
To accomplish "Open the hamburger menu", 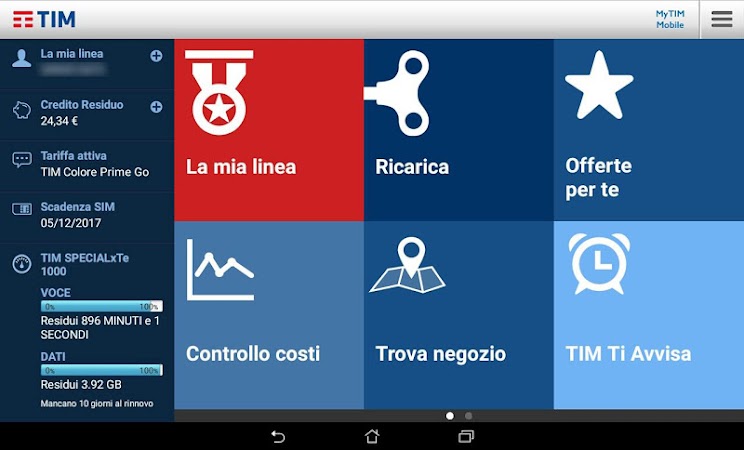I will 722,19.
